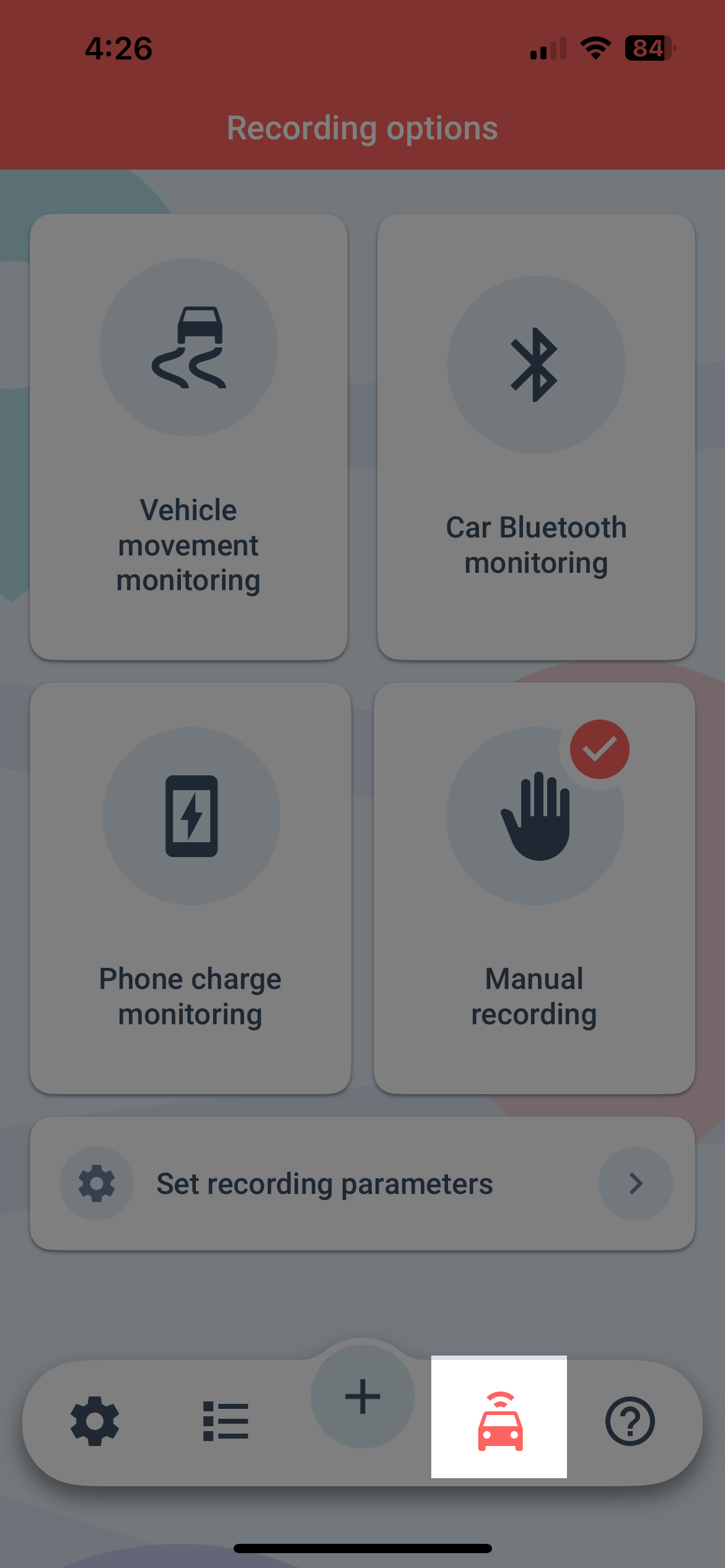Select Vehicle movement monitoring option
The height and width of the screenshot is (1568, 725).
tap(188, 437)
